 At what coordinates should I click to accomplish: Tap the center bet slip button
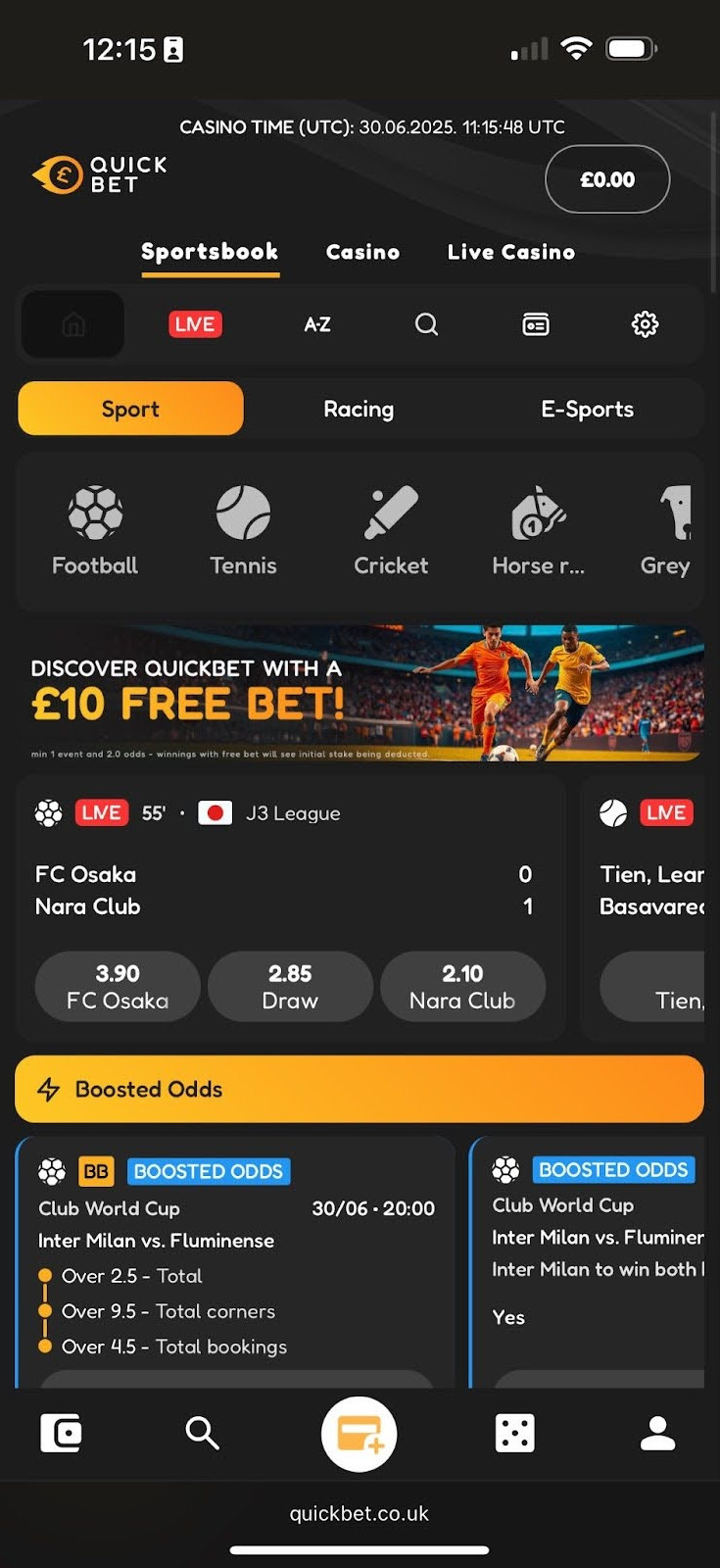(x=360, y=1434)
